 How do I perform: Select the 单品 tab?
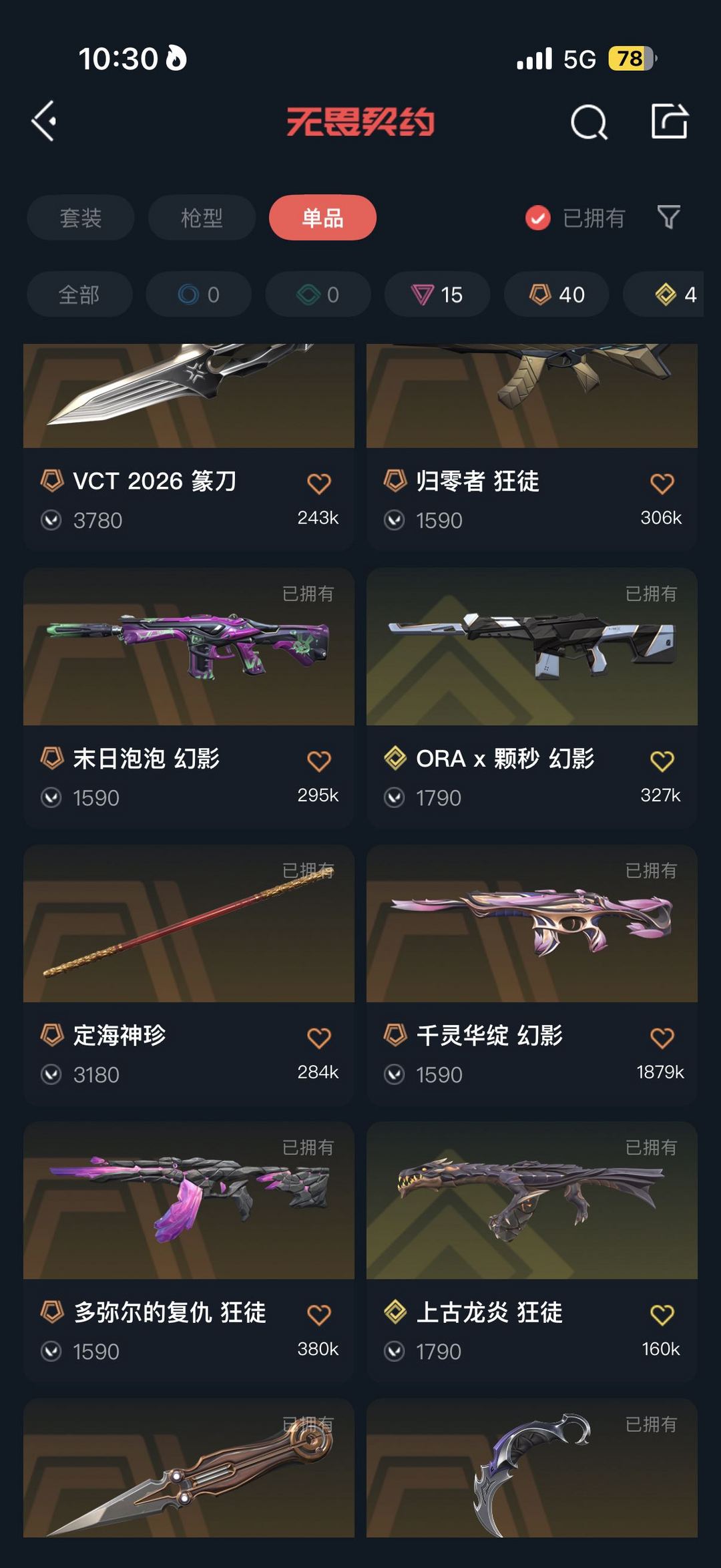[322, 218]
